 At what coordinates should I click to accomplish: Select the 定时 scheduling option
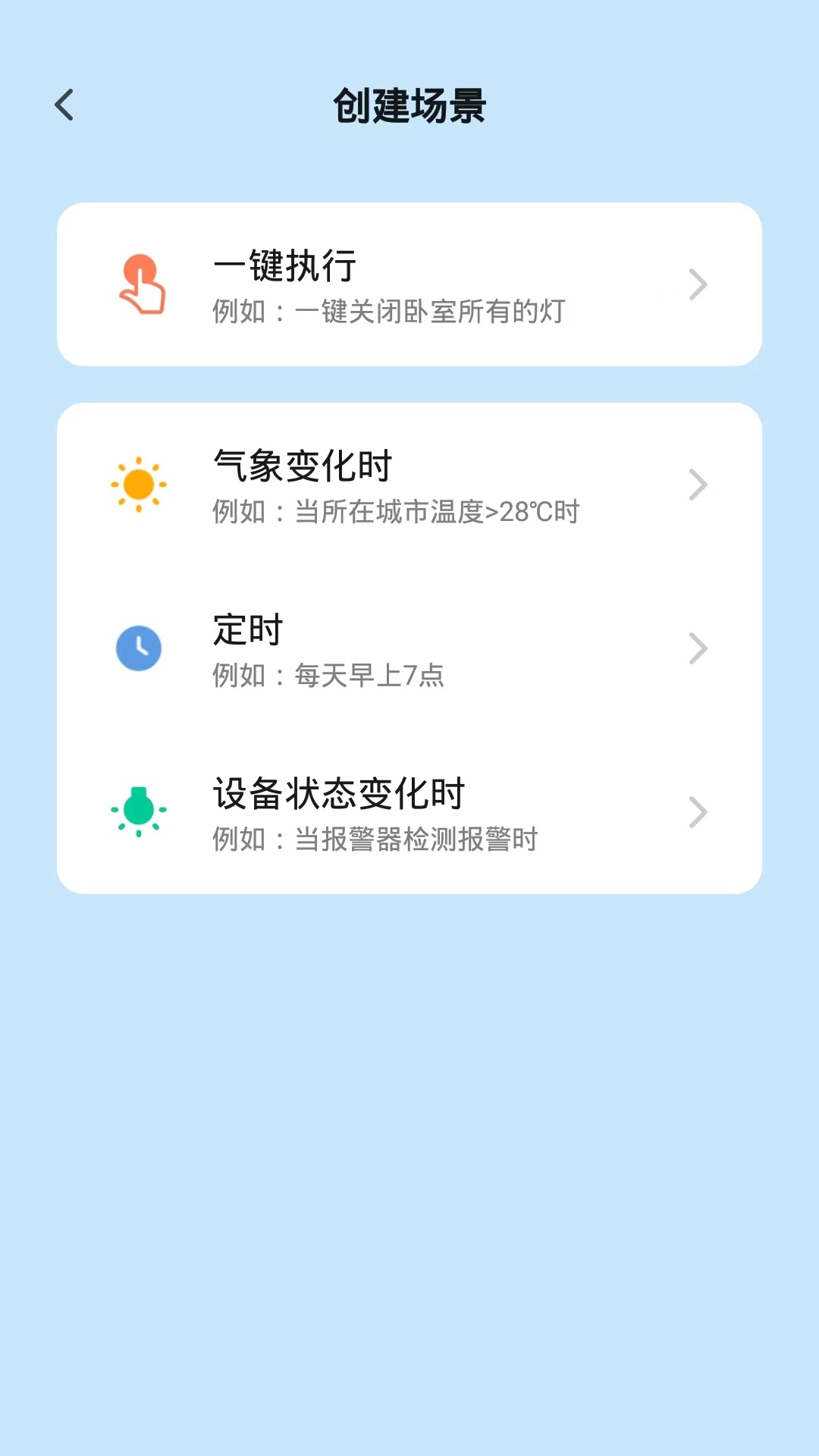coord(409,648)
